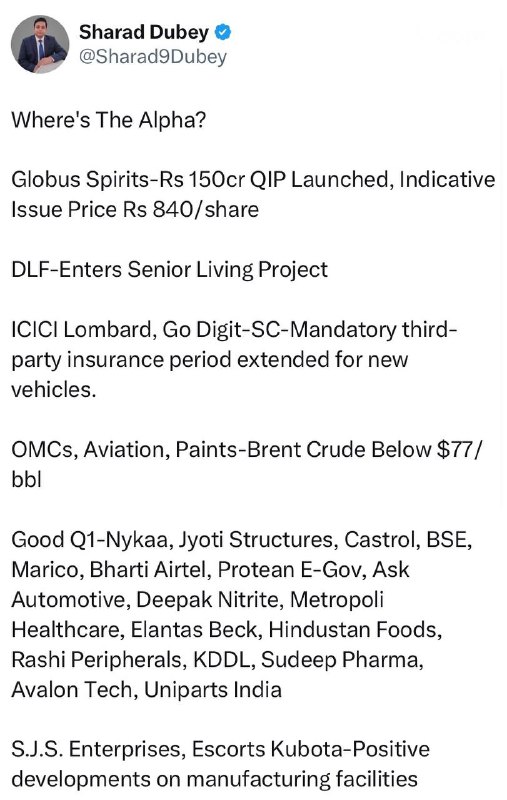507x800 pixels.
Task: Open the @Sharad9Dubey profile handle
Action: (x=153, y=57)
